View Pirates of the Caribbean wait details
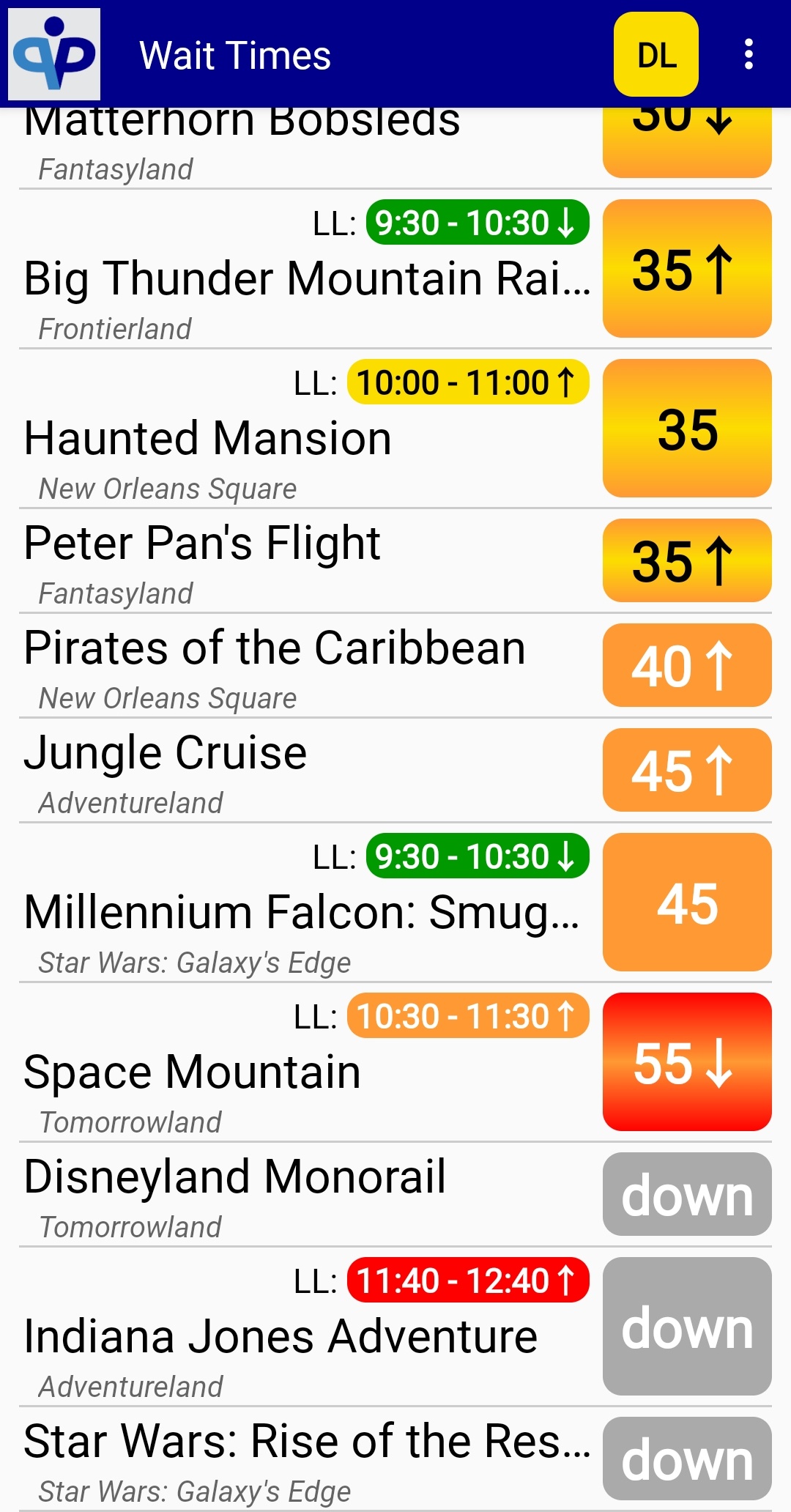This screenshot has height=1512, width=791. [x=395, y=666]
